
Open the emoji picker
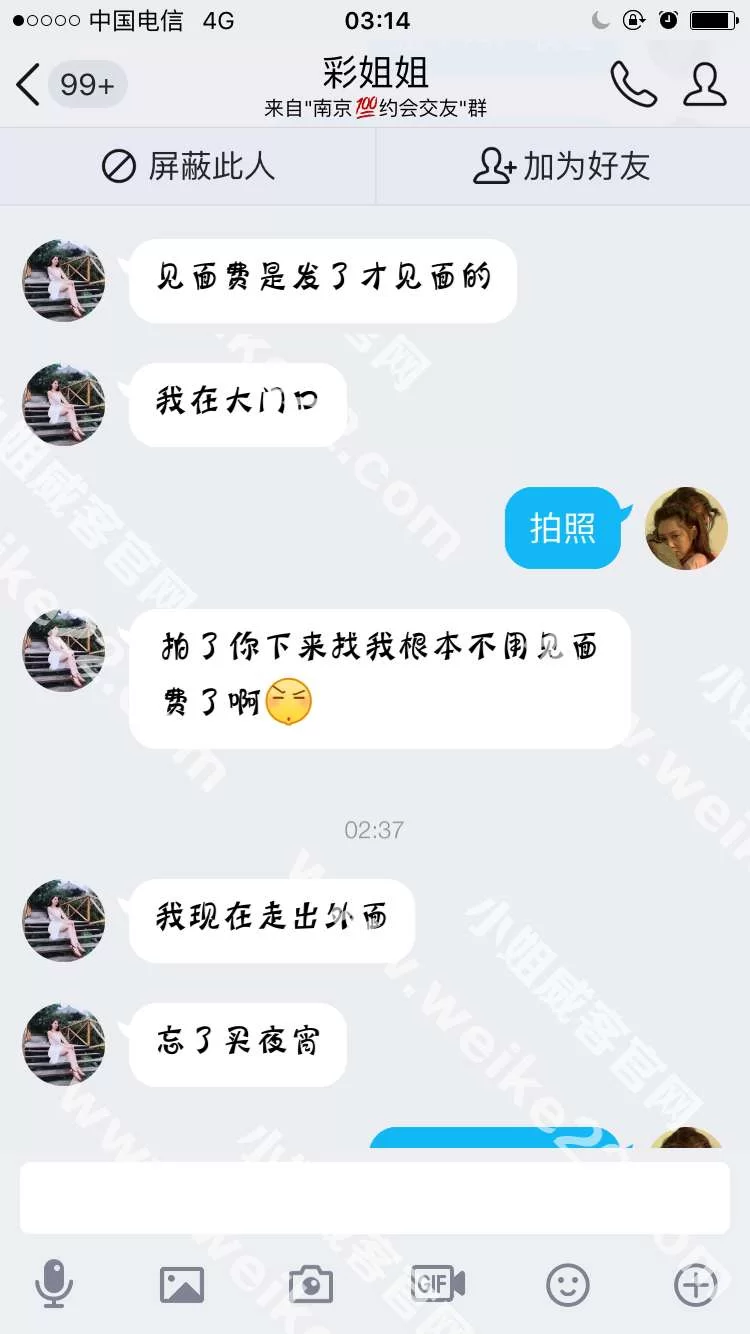click(567, 1284)
